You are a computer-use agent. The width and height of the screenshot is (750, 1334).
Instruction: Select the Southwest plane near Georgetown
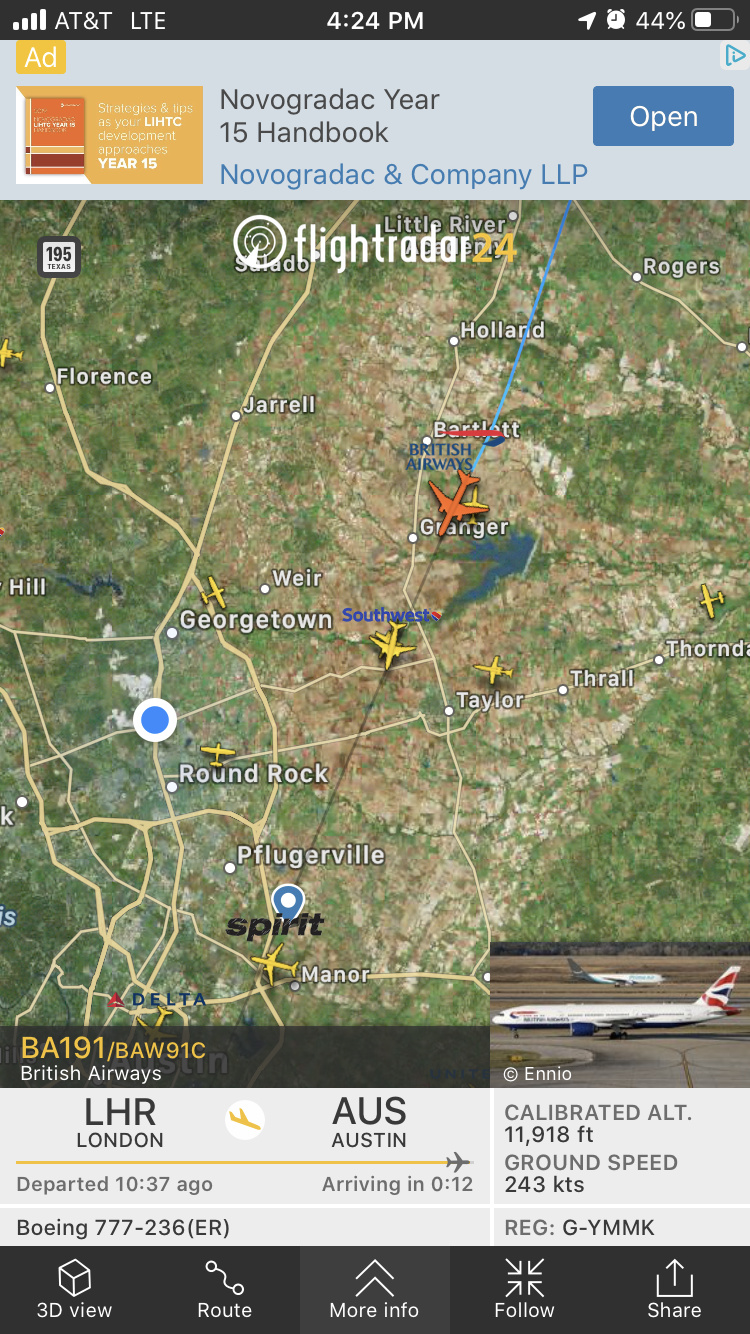coord(391,644)
